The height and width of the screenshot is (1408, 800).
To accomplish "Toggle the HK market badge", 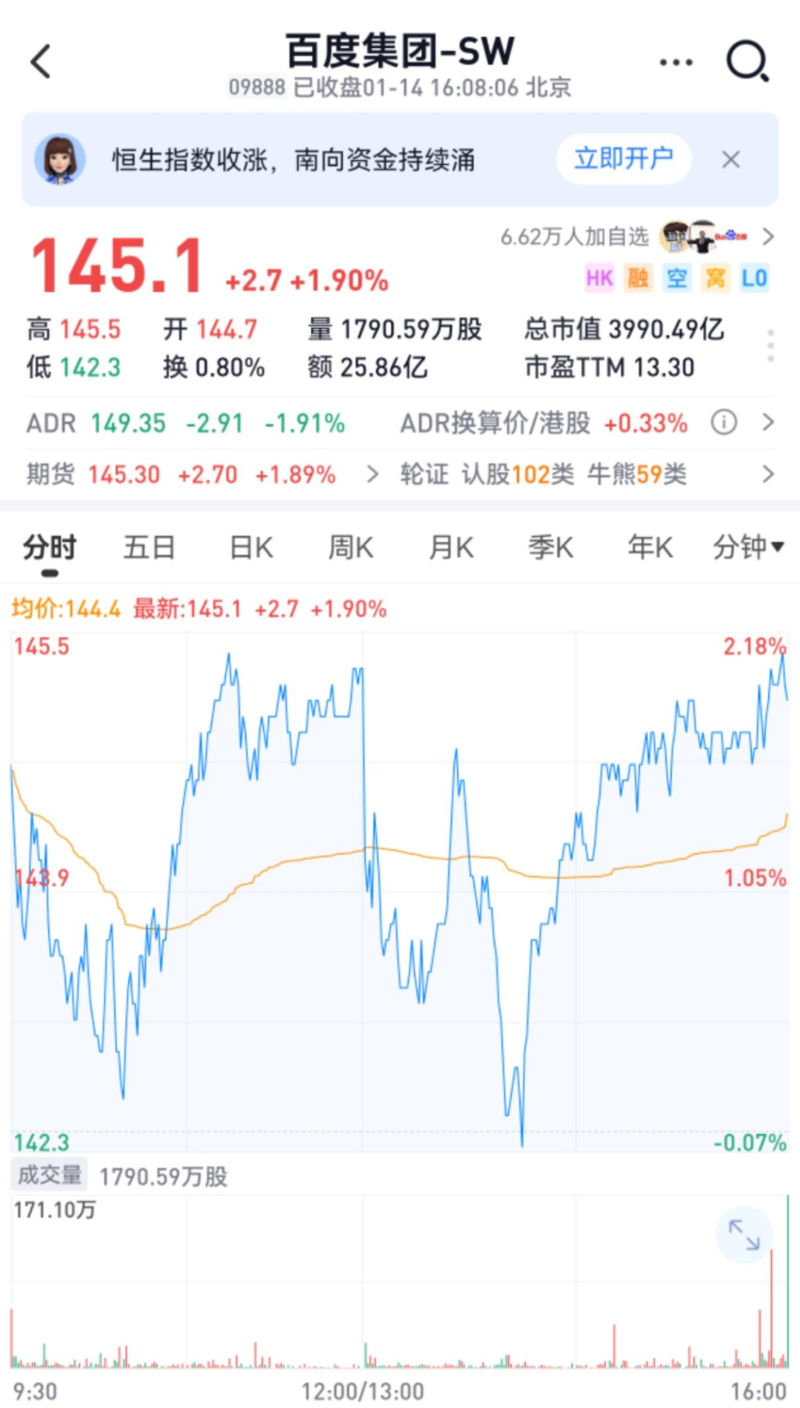I will [599, 277].
